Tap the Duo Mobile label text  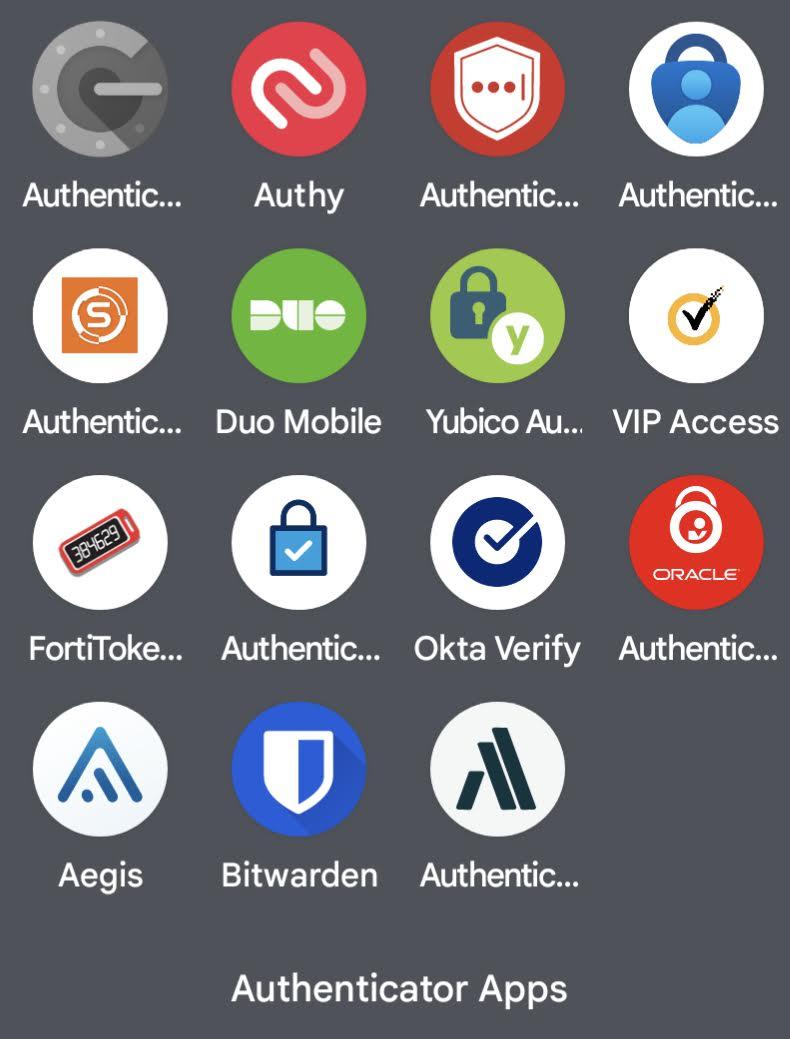(x=298, y=422)
